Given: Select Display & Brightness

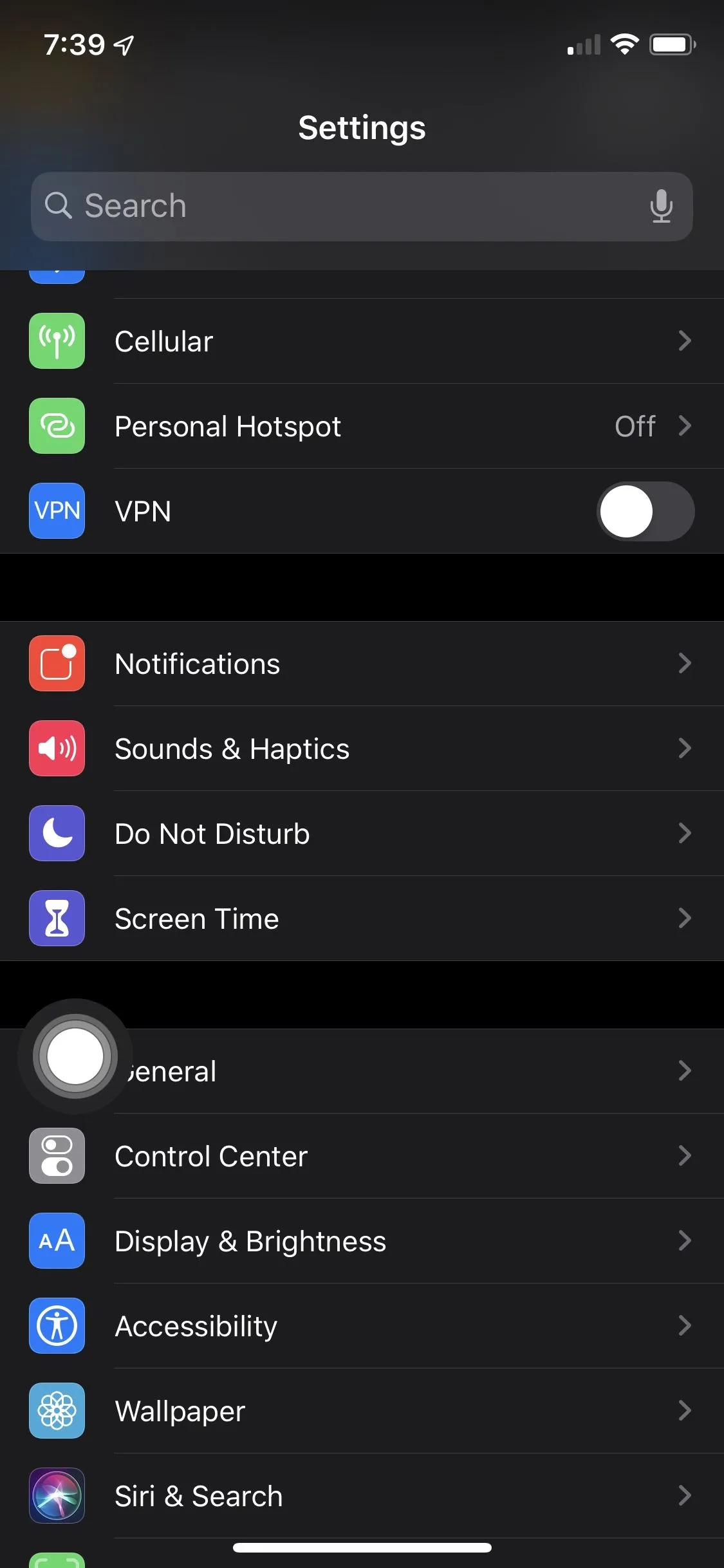Looking at the screenshot, I should pyautogui.click(x=360, y=1242).
